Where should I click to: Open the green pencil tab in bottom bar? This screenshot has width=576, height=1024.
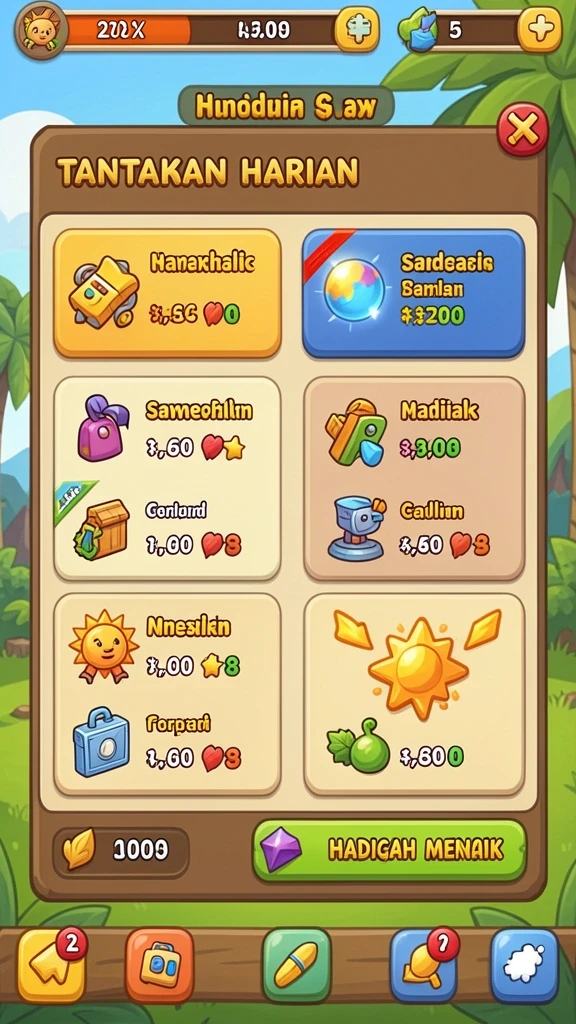click(x=296, y=965)
